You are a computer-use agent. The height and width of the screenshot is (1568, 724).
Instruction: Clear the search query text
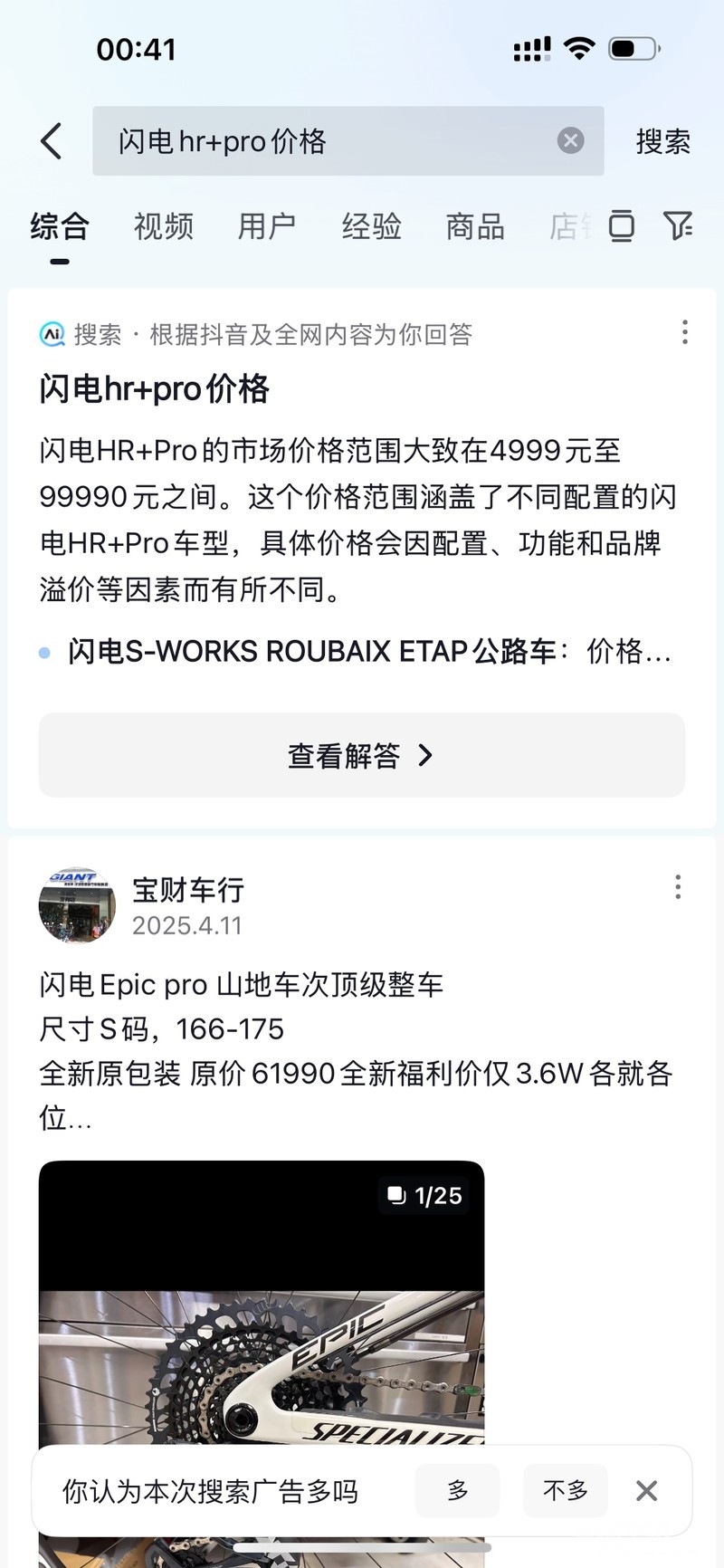click(x=570, y=140)
